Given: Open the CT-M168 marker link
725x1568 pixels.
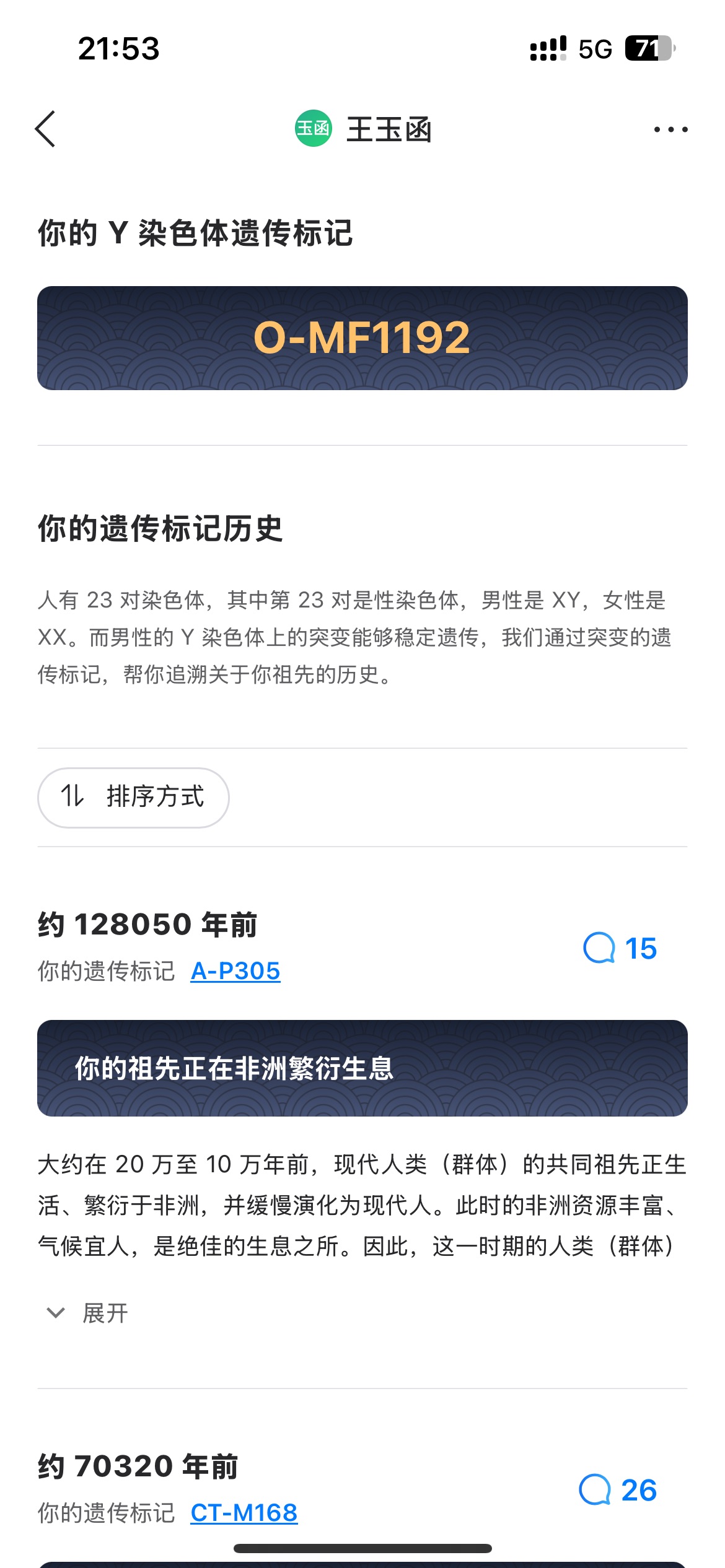Looking at the screenshot, I should pyautogui.click(x=244, y=1513).
